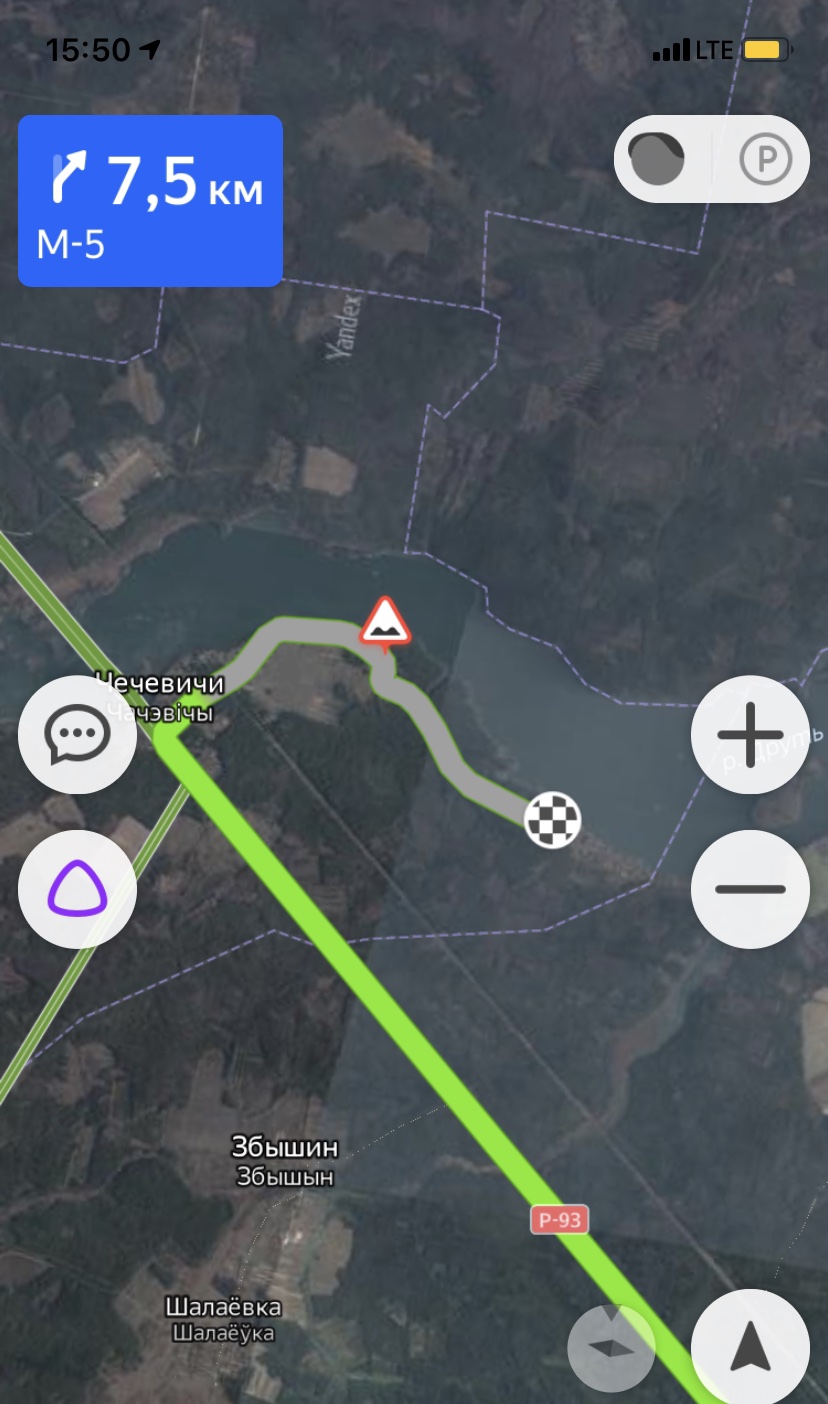Image resolution: width=828 pixels, height=1404 pixels.
Task: Show parking spots on the map
Action: pos(765,160)
